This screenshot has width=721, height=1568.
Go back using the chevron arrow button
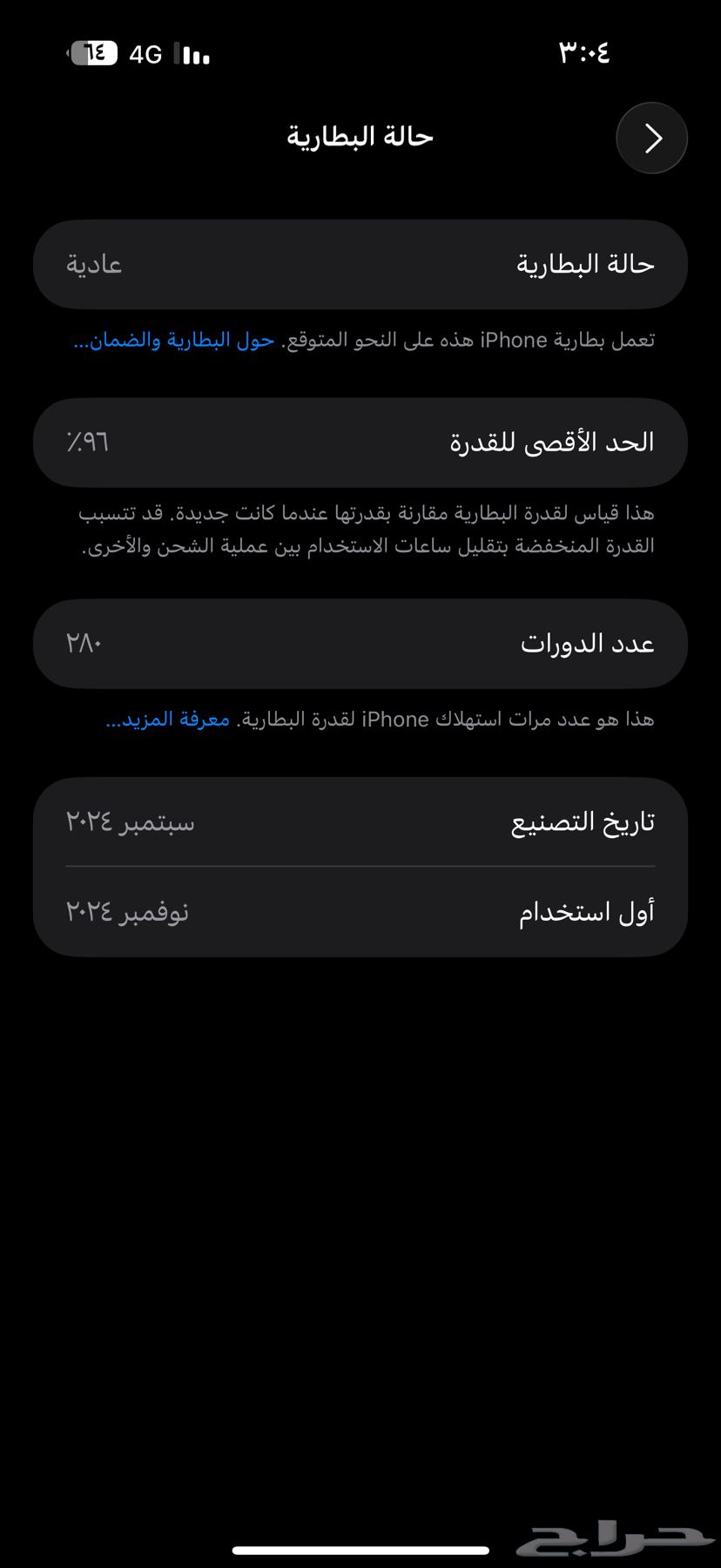click(x=651, y=138)
